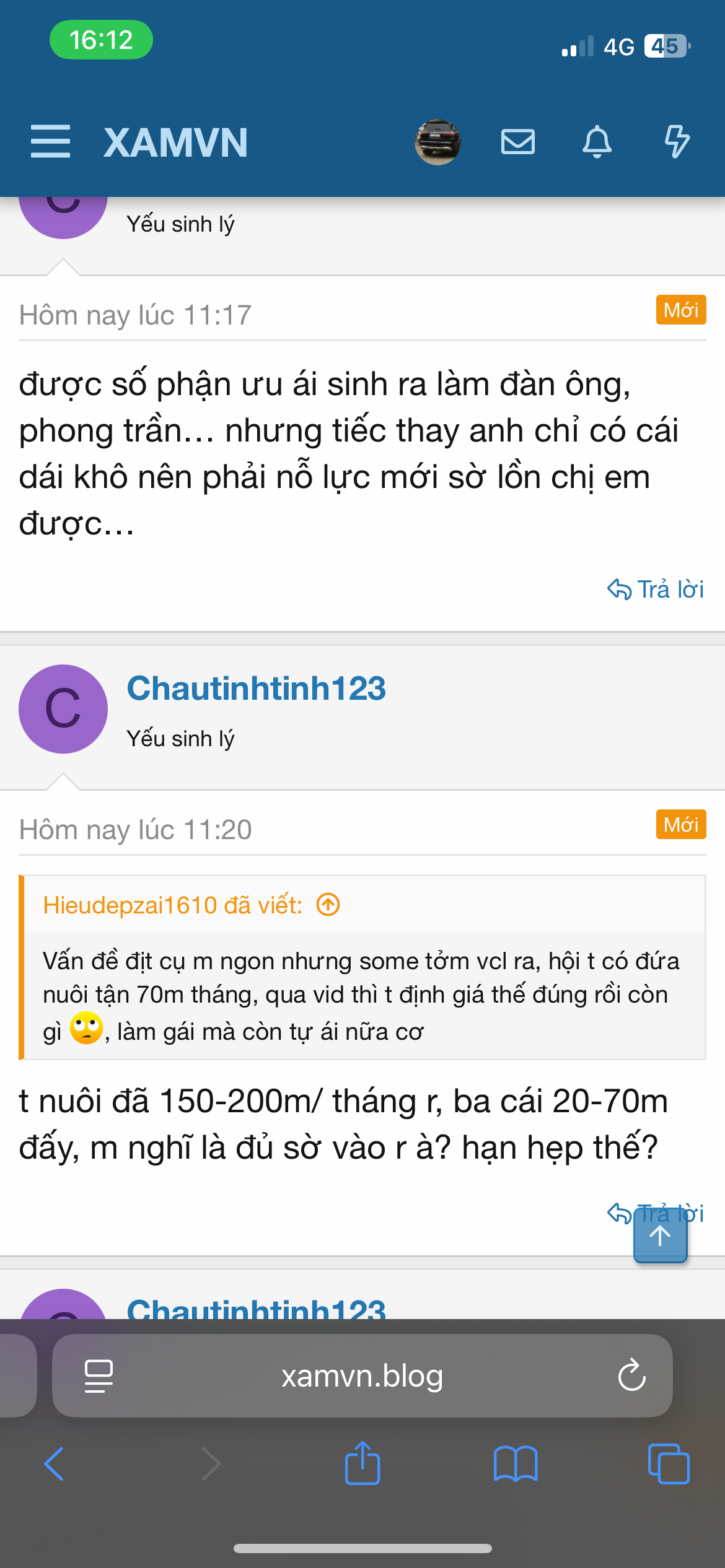
Task: Go back to the previous page
Action: point(54,1464)
